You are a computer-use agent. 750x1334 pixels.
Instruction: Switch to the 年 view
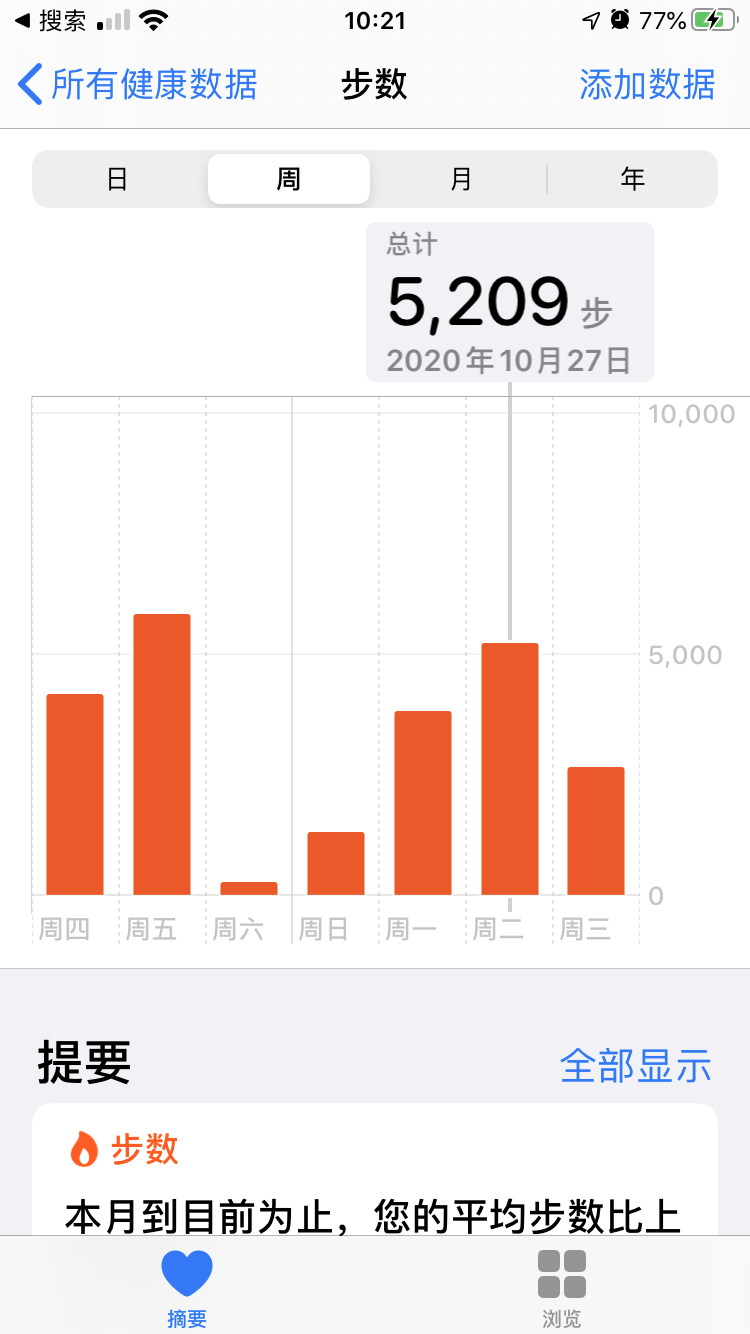(632, 180)
